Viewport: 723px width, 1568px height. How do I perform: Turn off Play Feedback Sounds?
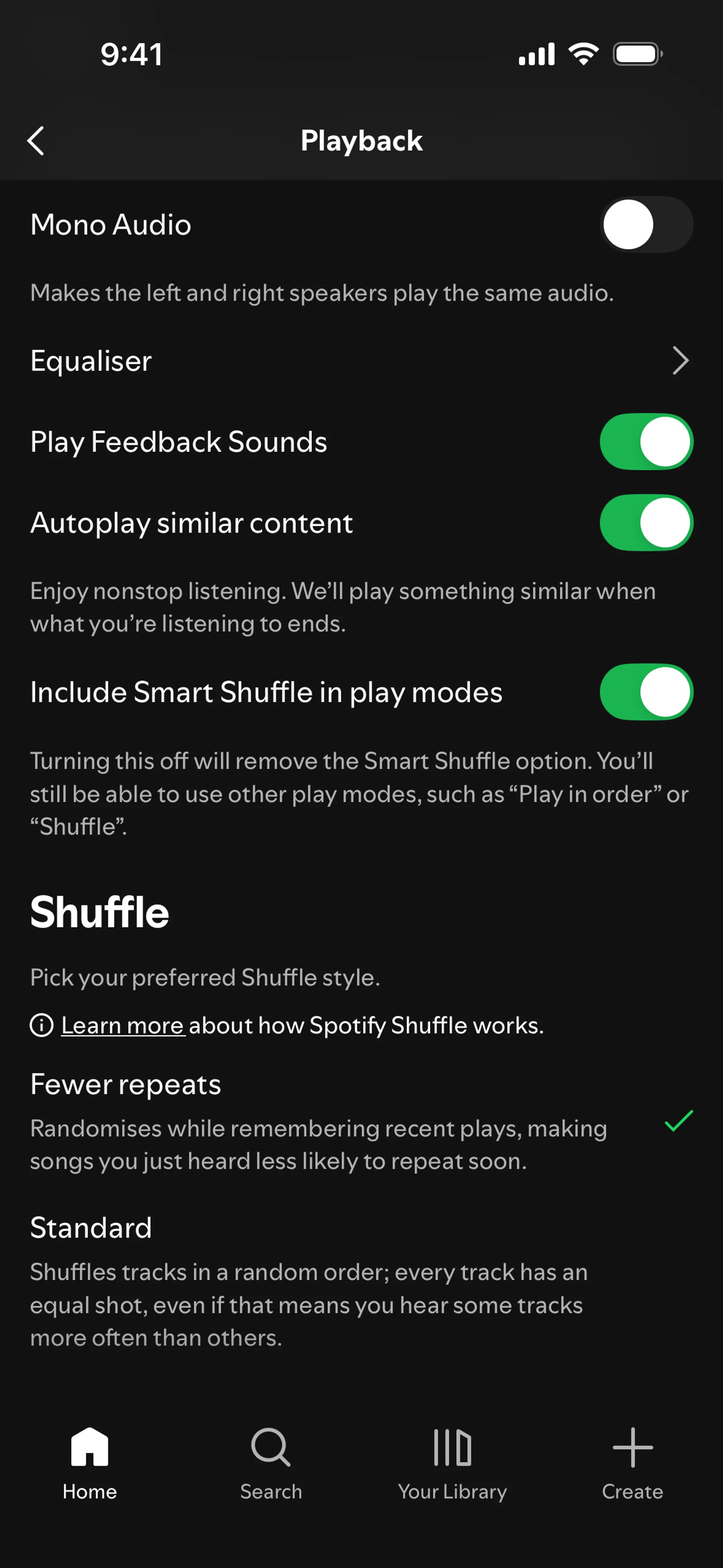pyautogui.click(x=646, y=442)
